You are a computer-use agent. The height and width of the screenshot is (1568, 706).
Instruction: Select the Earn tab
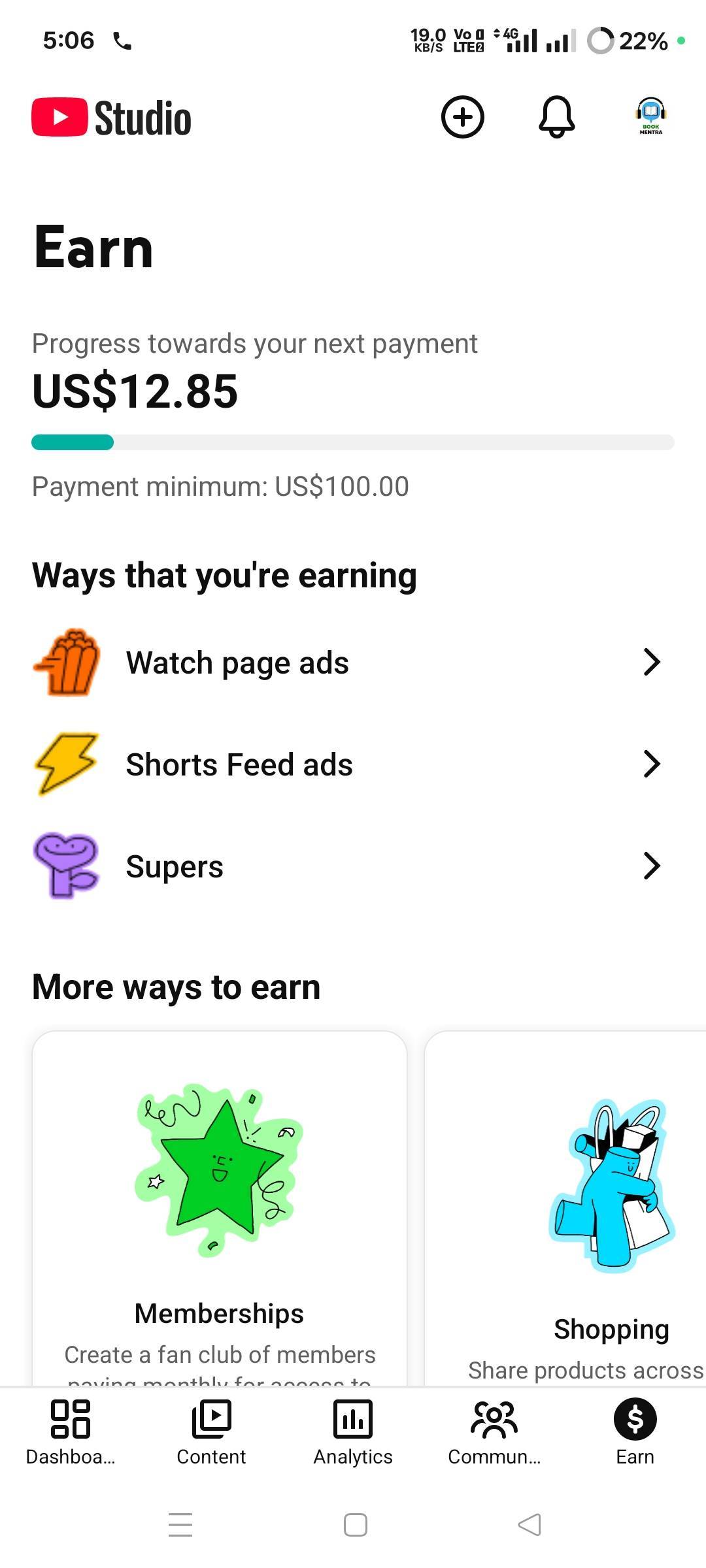pyautogui.click(x=635, y=1432)
